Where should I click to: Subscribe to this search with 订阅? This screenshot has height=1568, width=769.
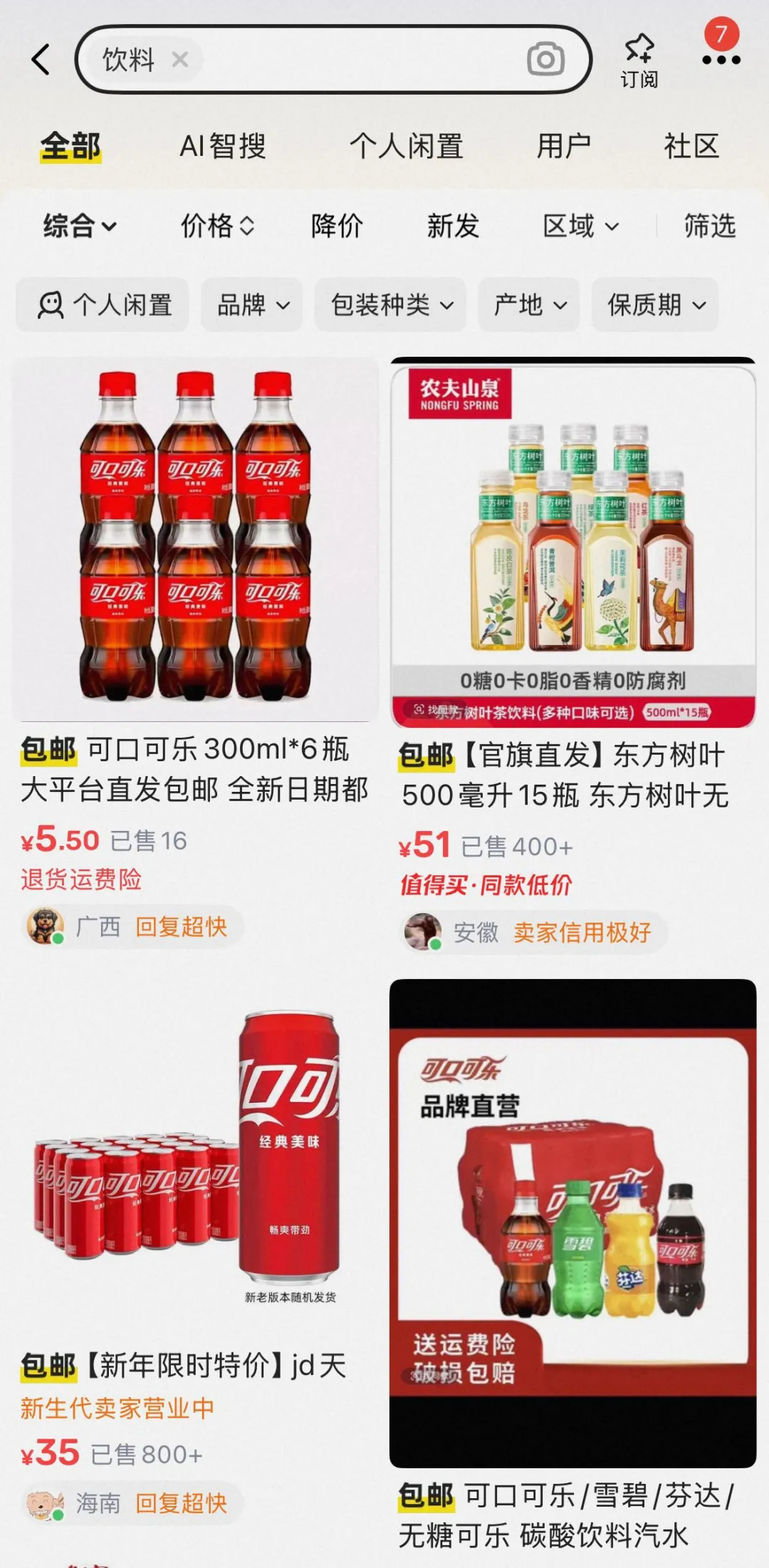[x=639, y=61]
